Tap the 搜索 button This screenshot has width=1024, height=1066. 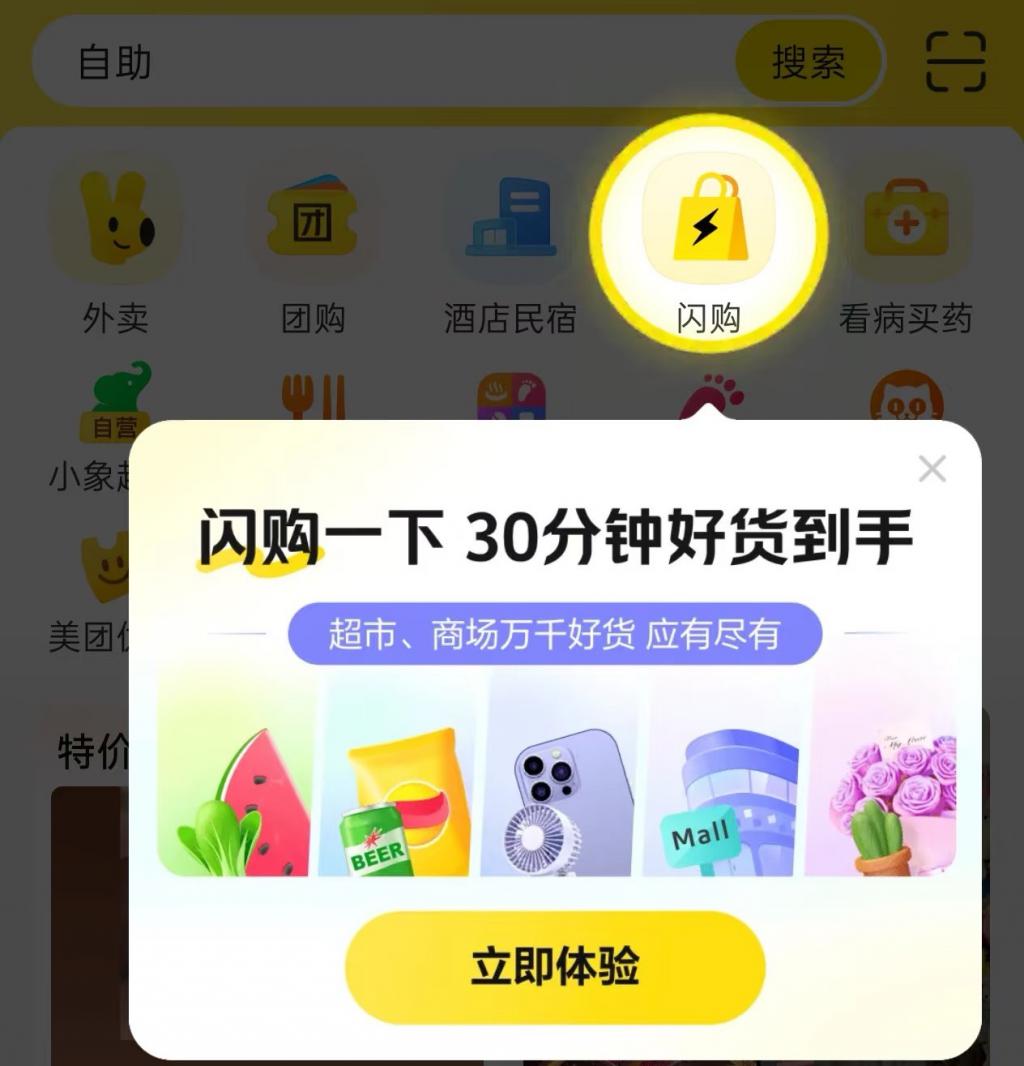[808, 63]
